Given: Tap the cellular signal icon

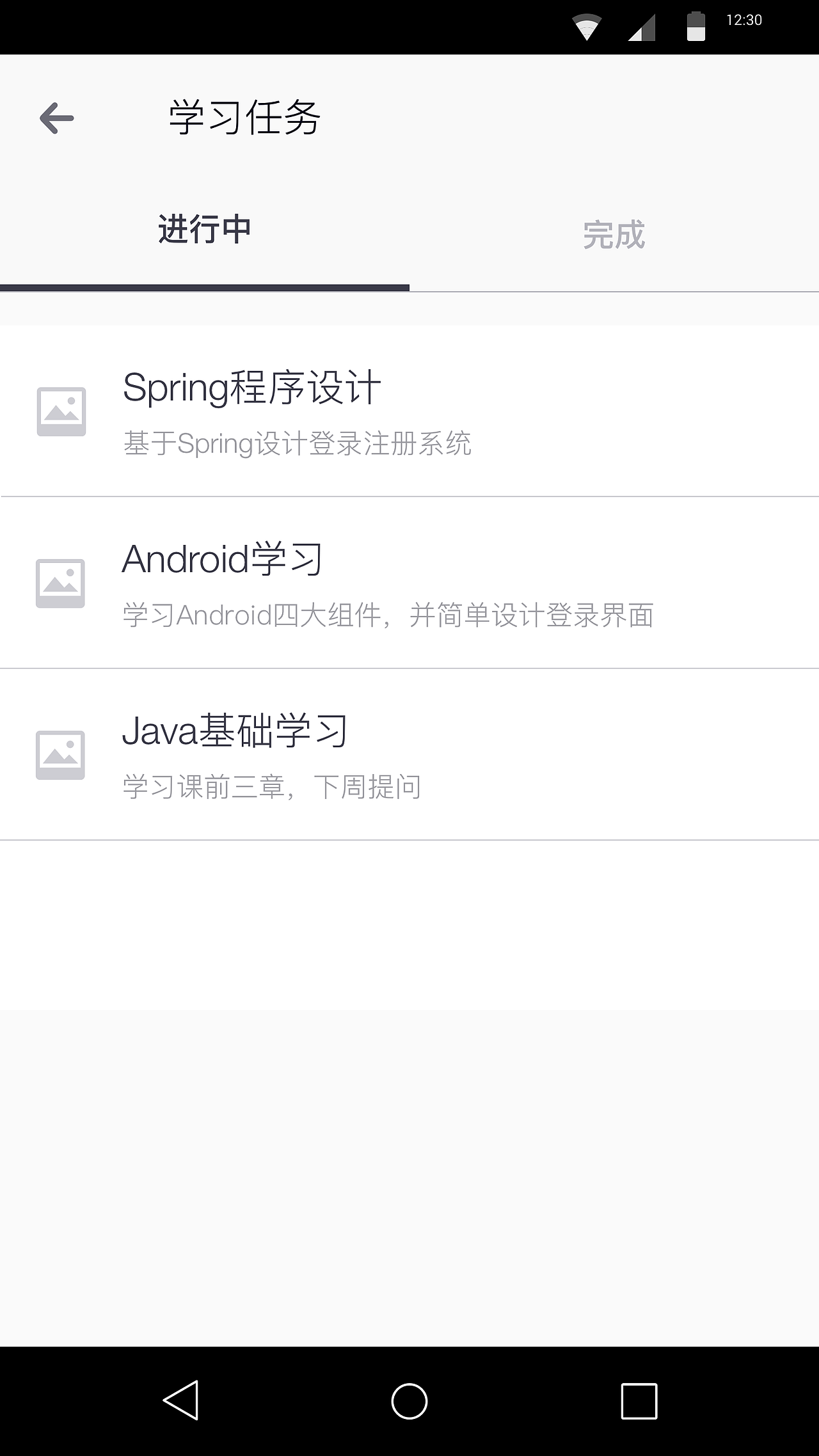Looking at the screenshot, I should click(642, 26).
